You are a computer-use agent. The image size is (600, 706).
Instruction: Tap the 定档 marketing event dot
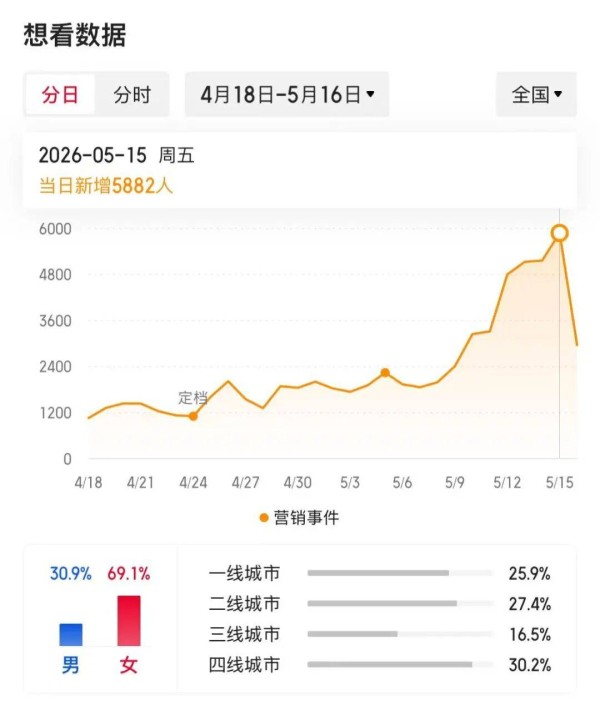(x=193, y=416)
